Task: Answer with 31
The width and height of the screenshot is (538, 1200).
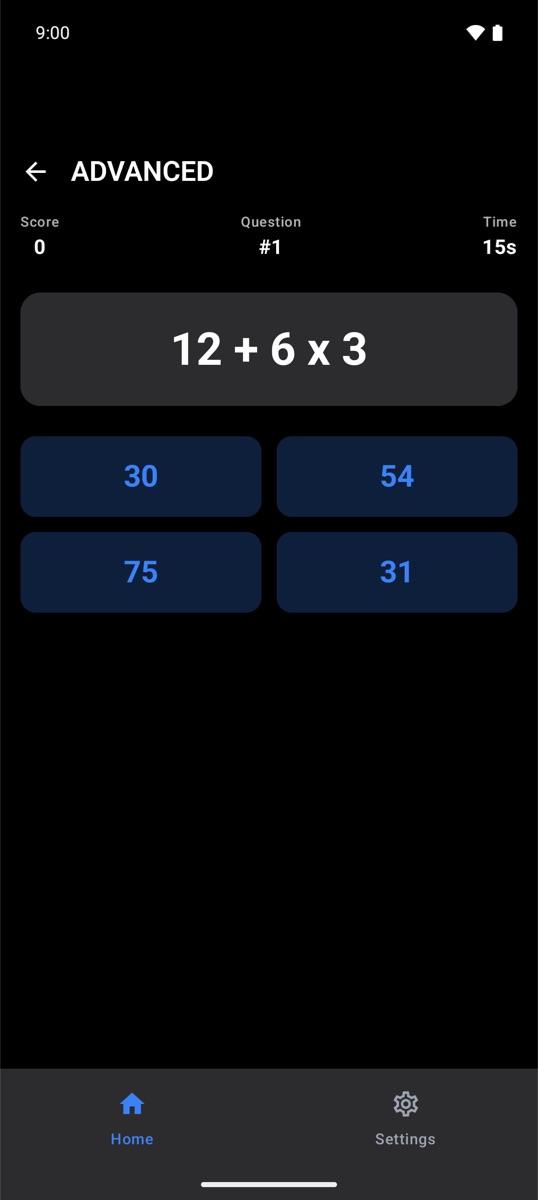Action: click(397, 572)
